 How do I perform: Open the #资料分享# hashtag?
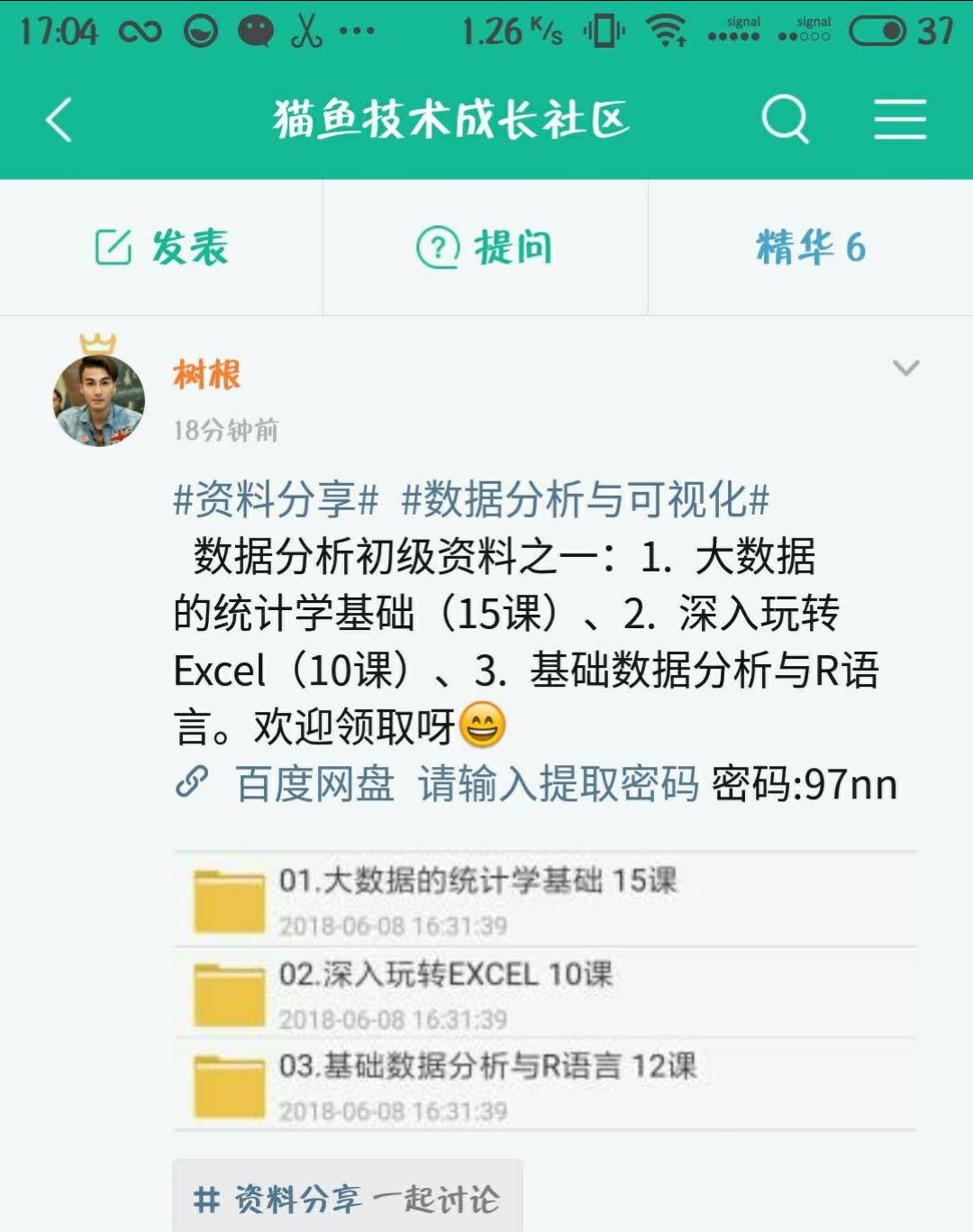pyautogui.click(x=276, y=499)
